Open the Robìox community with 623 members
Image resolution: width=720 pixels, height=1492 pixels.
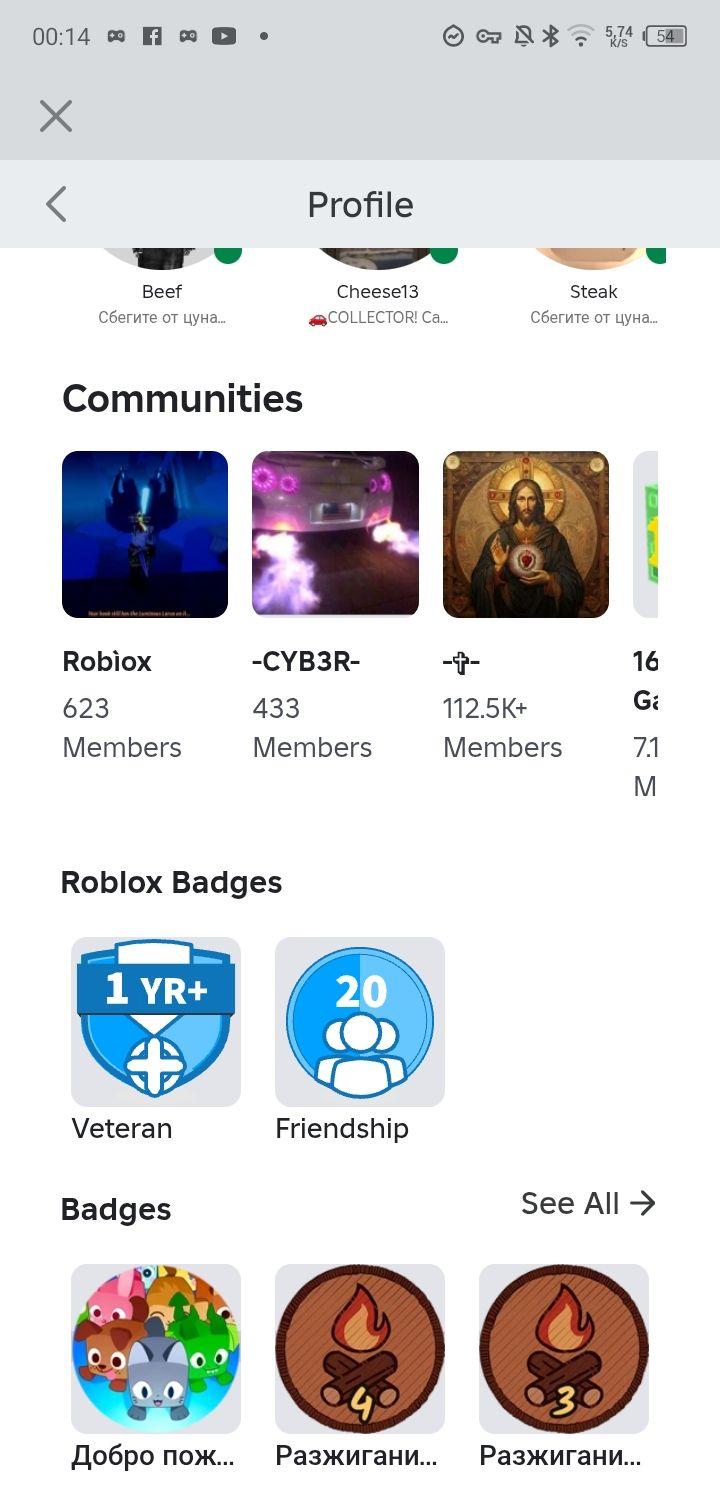(x=145, y=534)
